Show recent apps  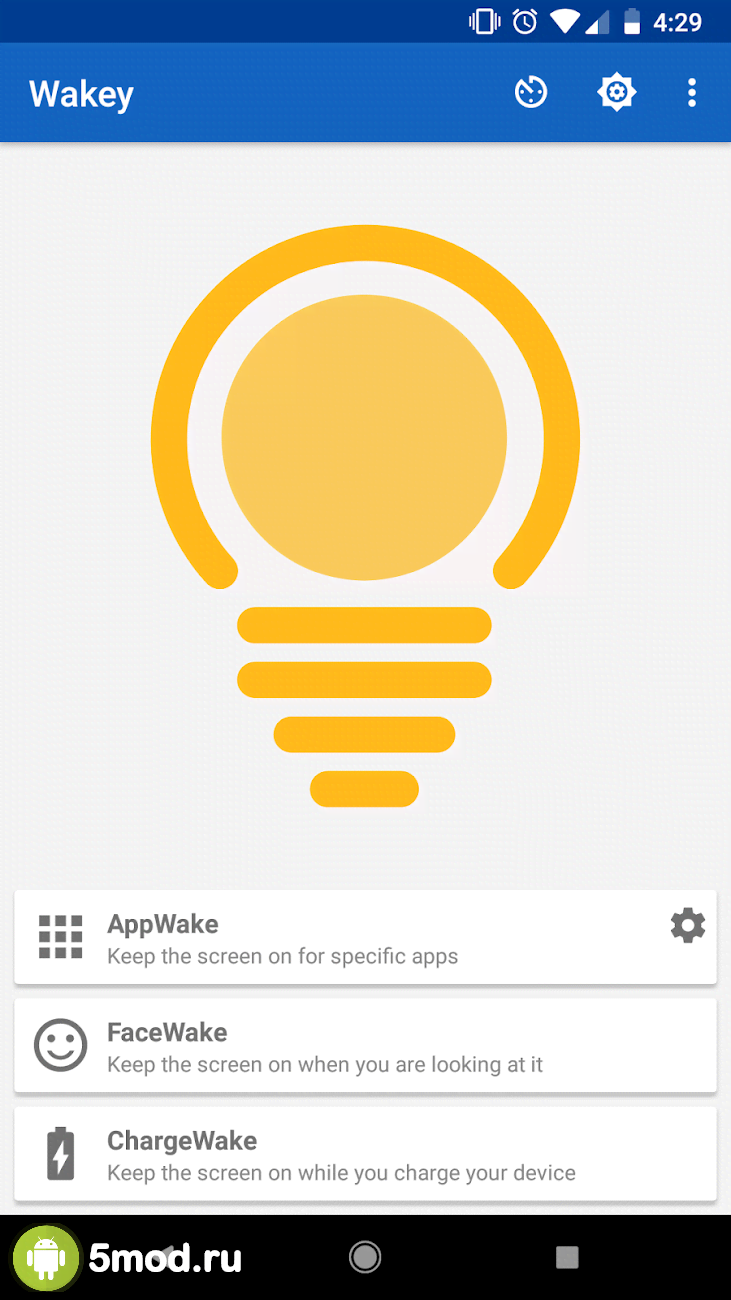click(x=567, y=1257)
